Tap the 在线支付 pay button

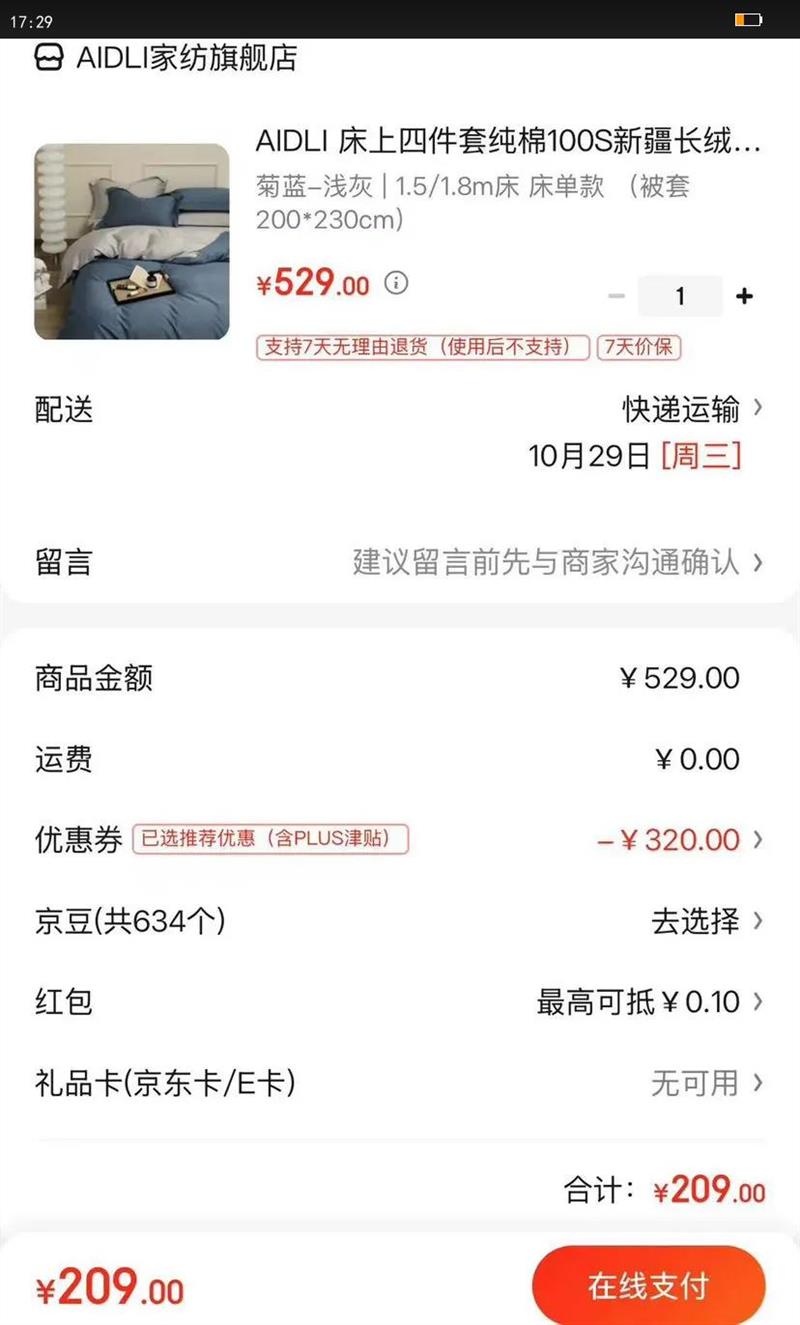648,1286
